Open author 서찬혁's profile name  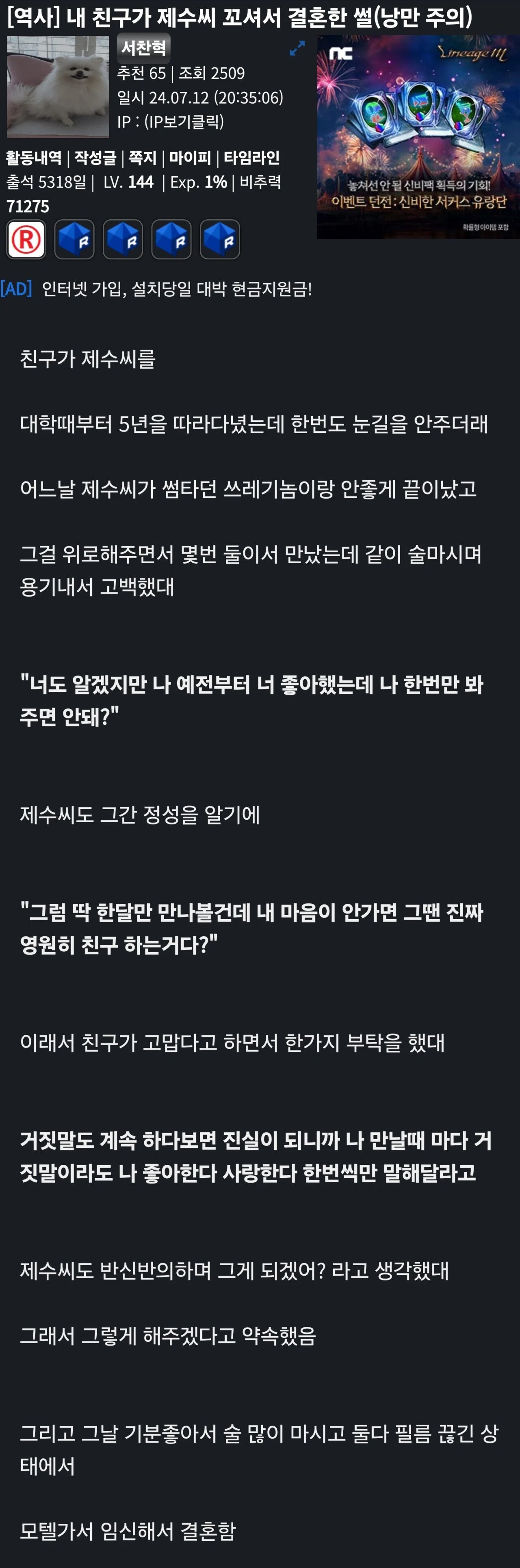(143, 48)
